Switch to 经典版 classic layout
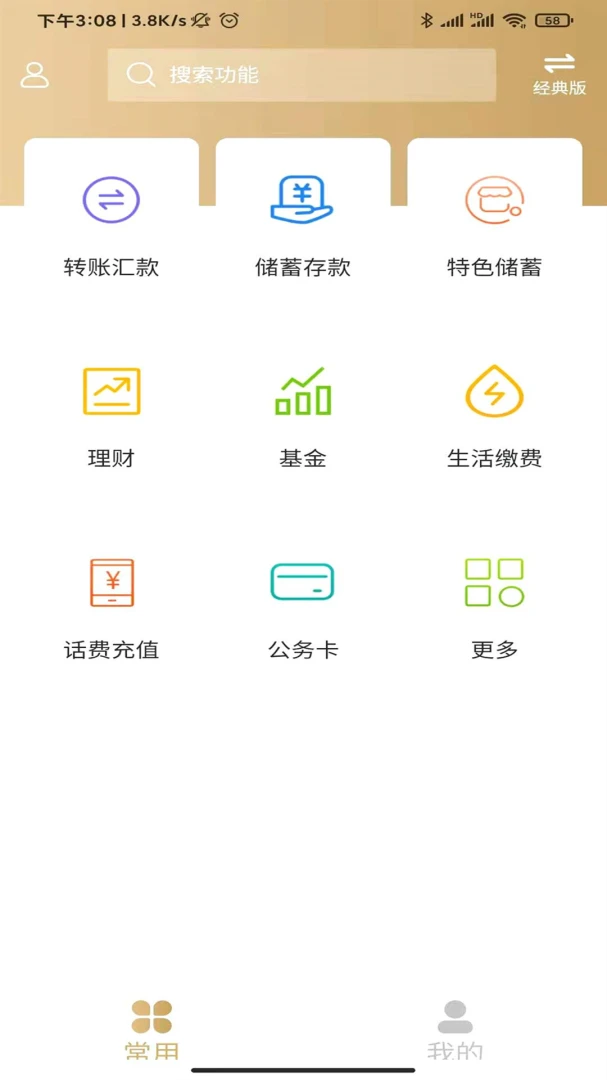 (559, 75)
